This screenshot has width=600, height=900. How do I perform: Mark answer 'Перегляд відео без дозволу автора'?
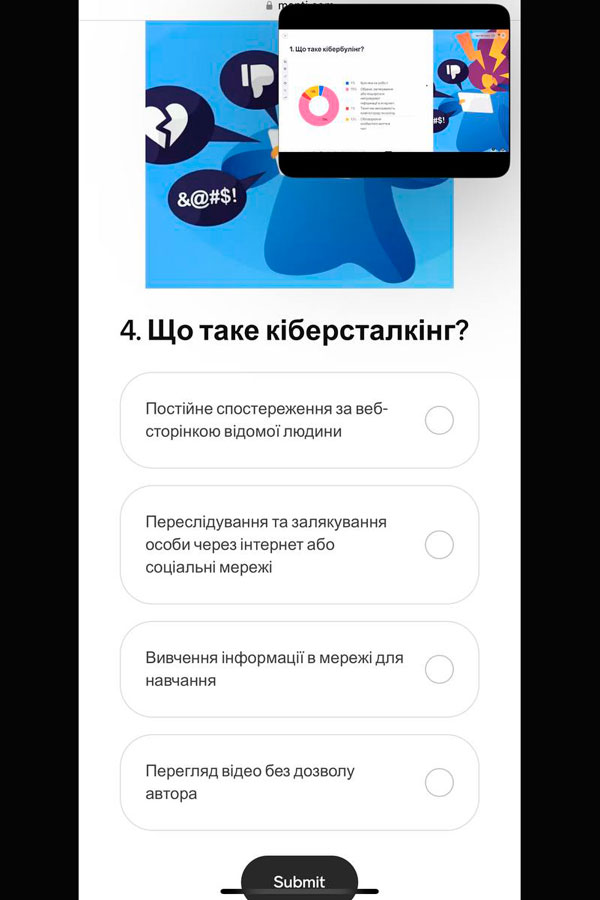439,782
